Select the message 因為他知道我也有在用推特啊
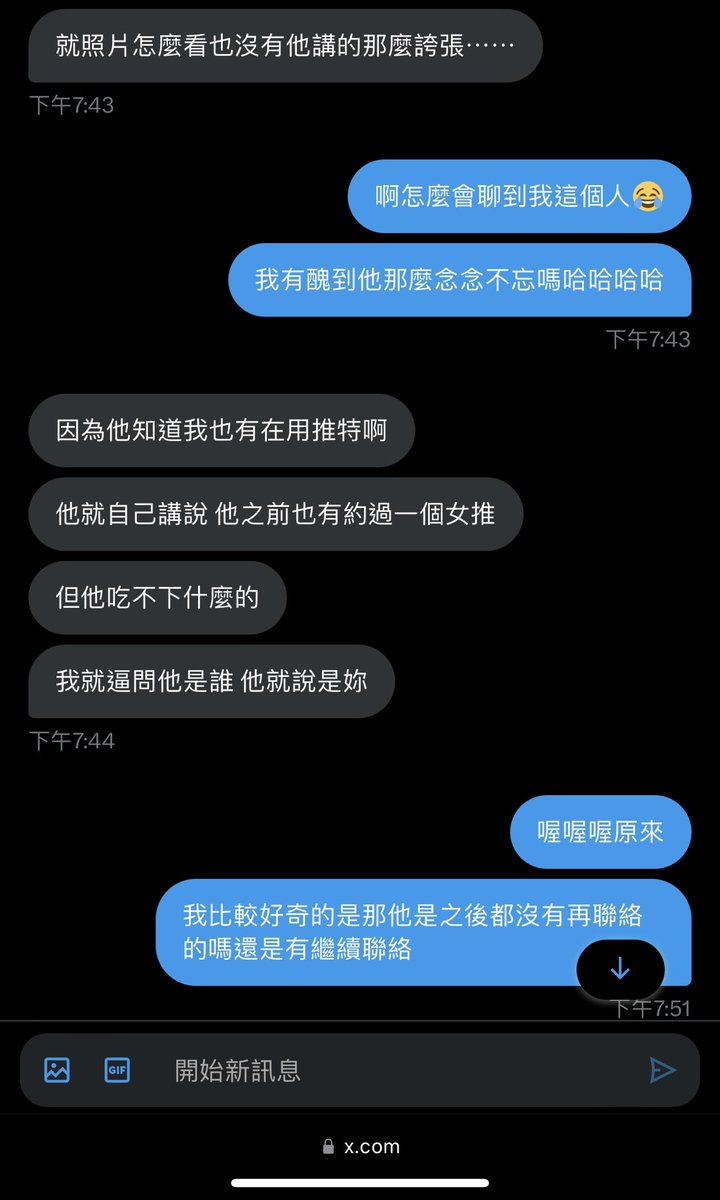The height and width of the screenshot is (1200, 720). tap(221, 430)
